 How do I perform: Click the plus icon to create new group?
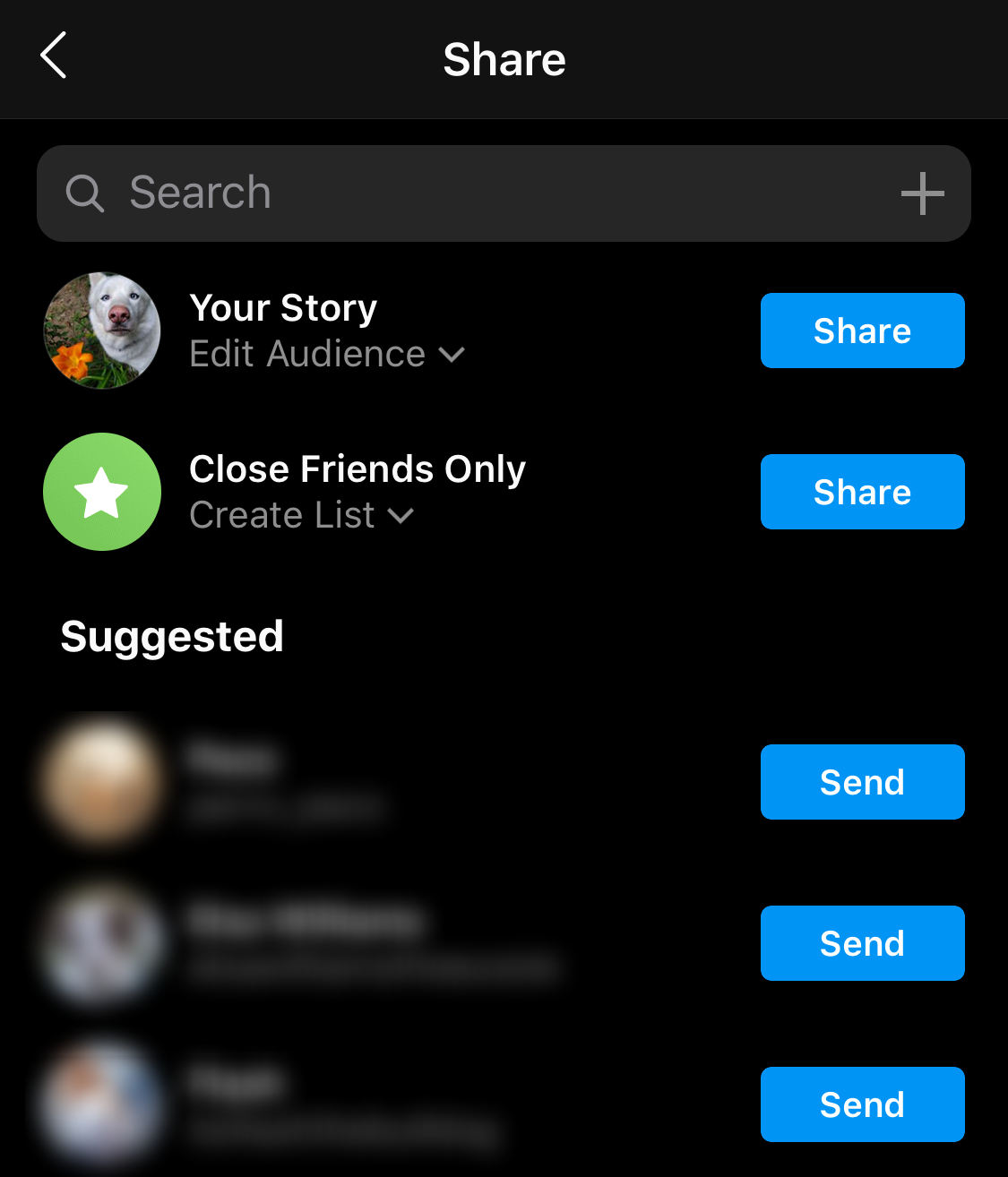pos(923,193)
